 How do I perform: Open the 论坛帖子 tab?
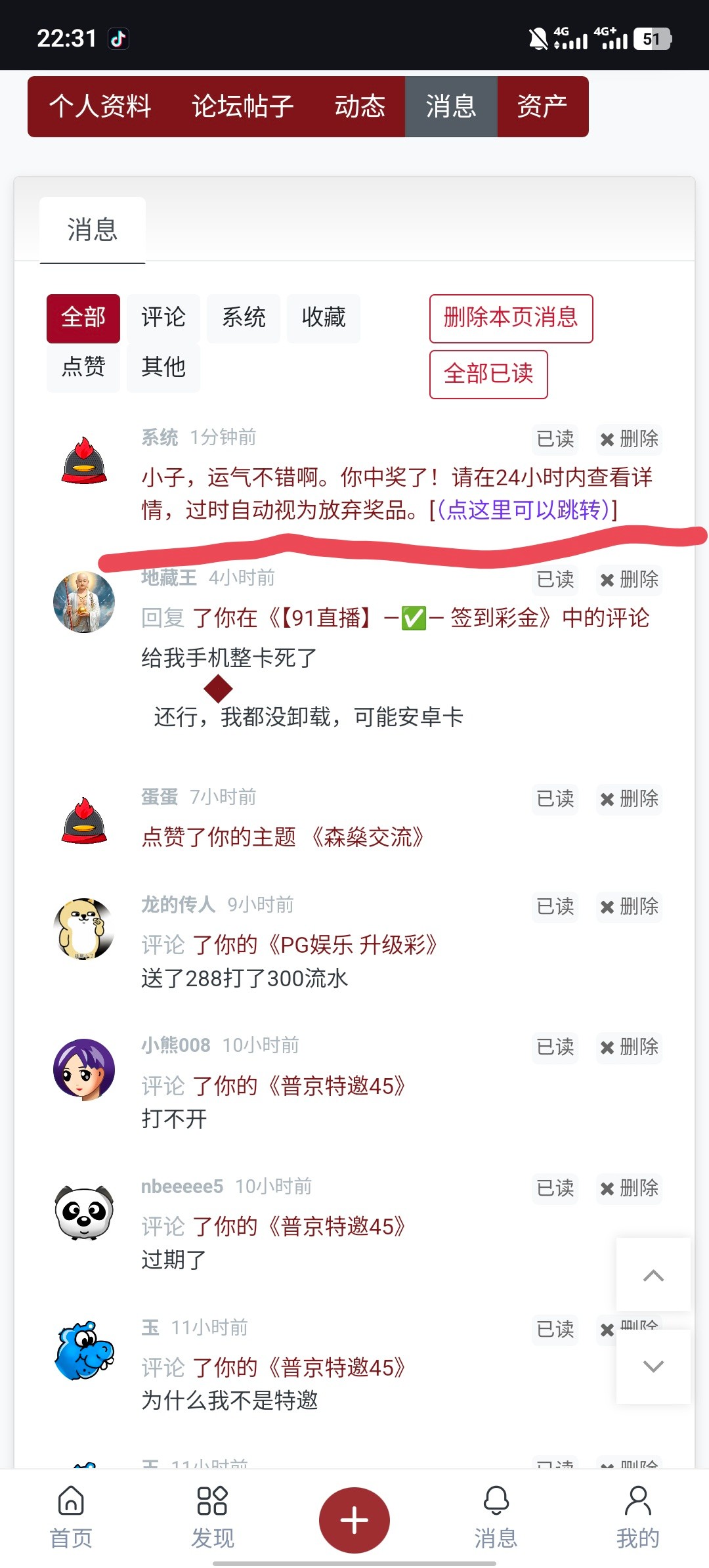[242, 106]
